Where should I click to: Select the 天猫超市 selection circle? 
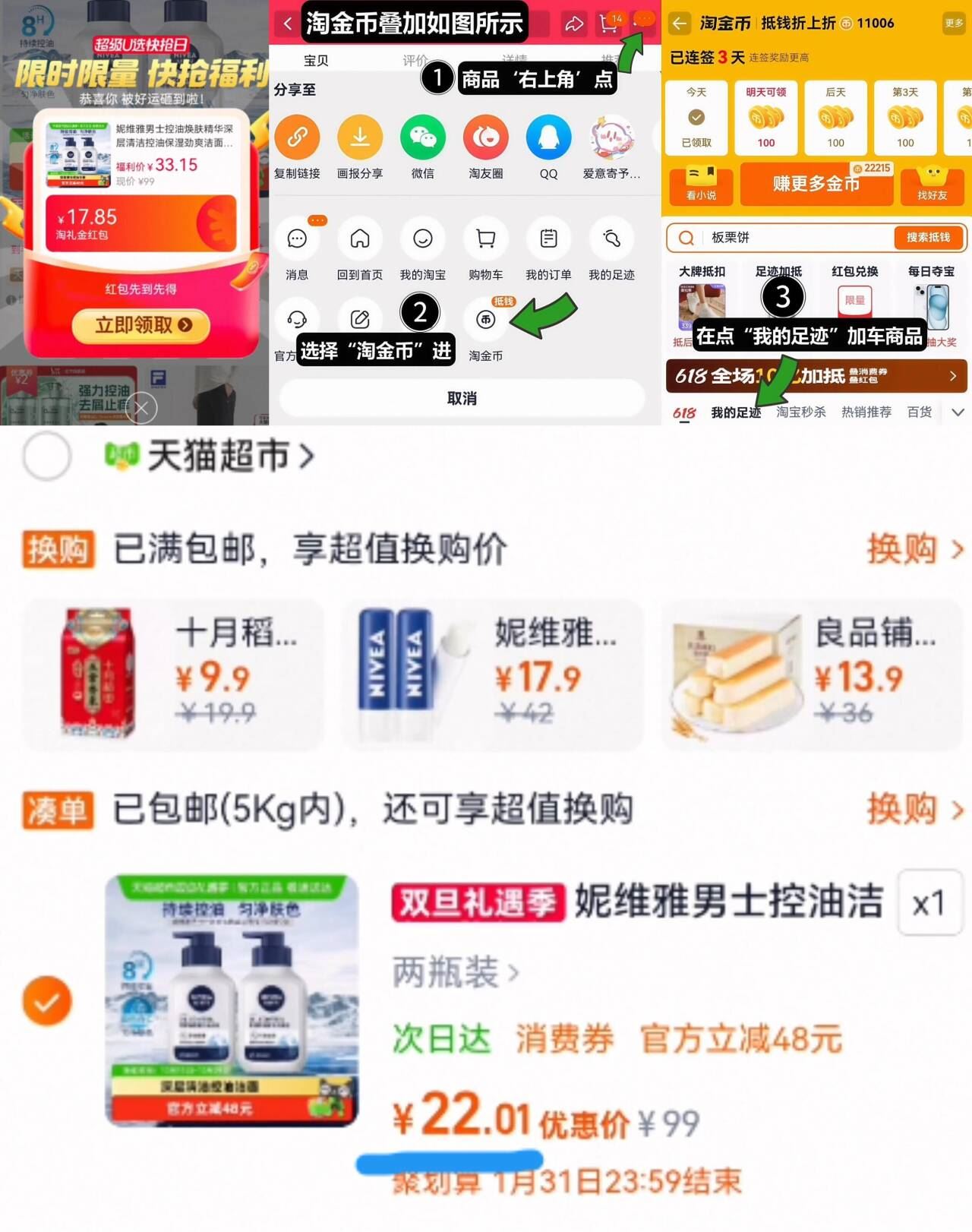(47, 456)
